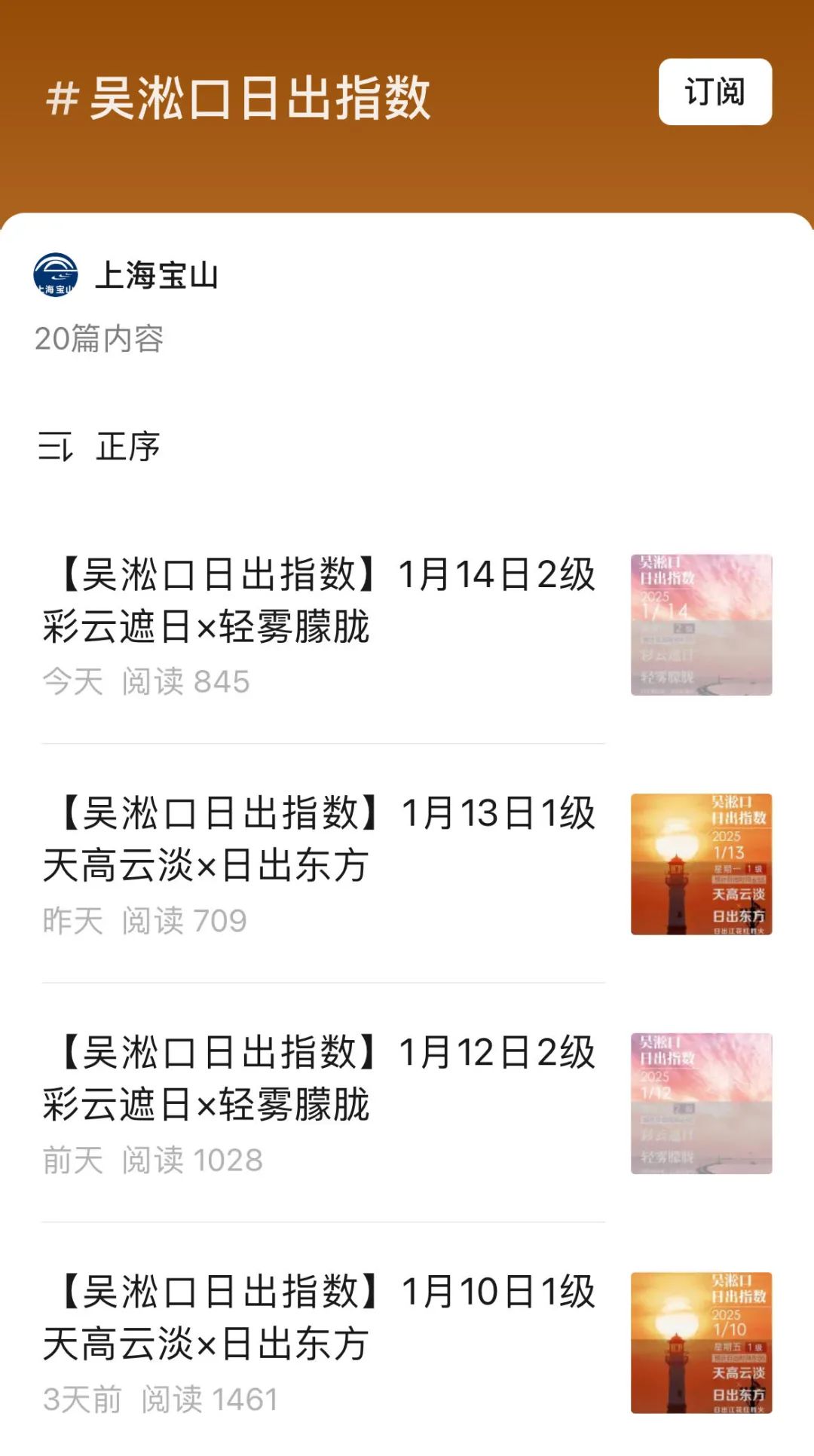Tap the 1/12 article cover thumbnail
The image size is (814, 1456).
(x=701, y=1103)
